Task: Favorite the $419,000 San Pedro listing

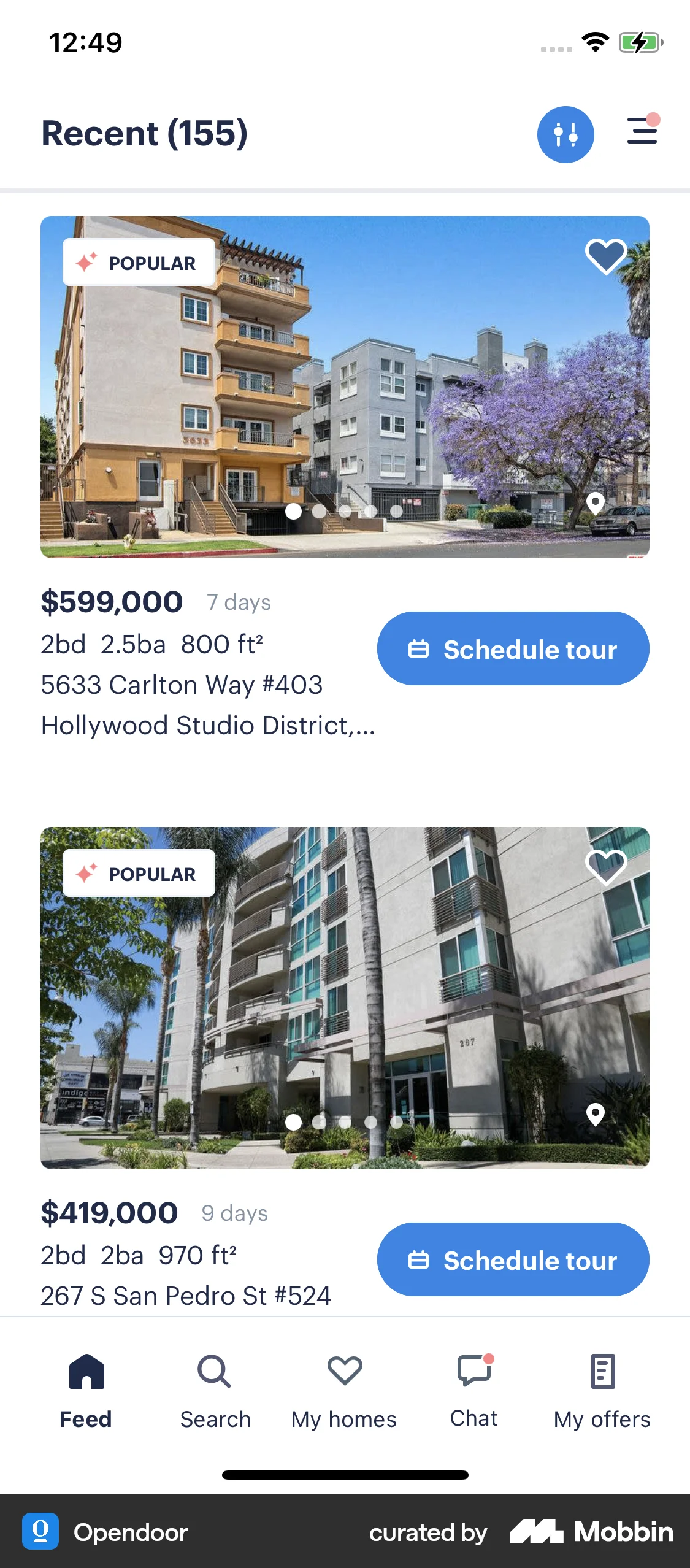Action: click(x=605, y=867)
